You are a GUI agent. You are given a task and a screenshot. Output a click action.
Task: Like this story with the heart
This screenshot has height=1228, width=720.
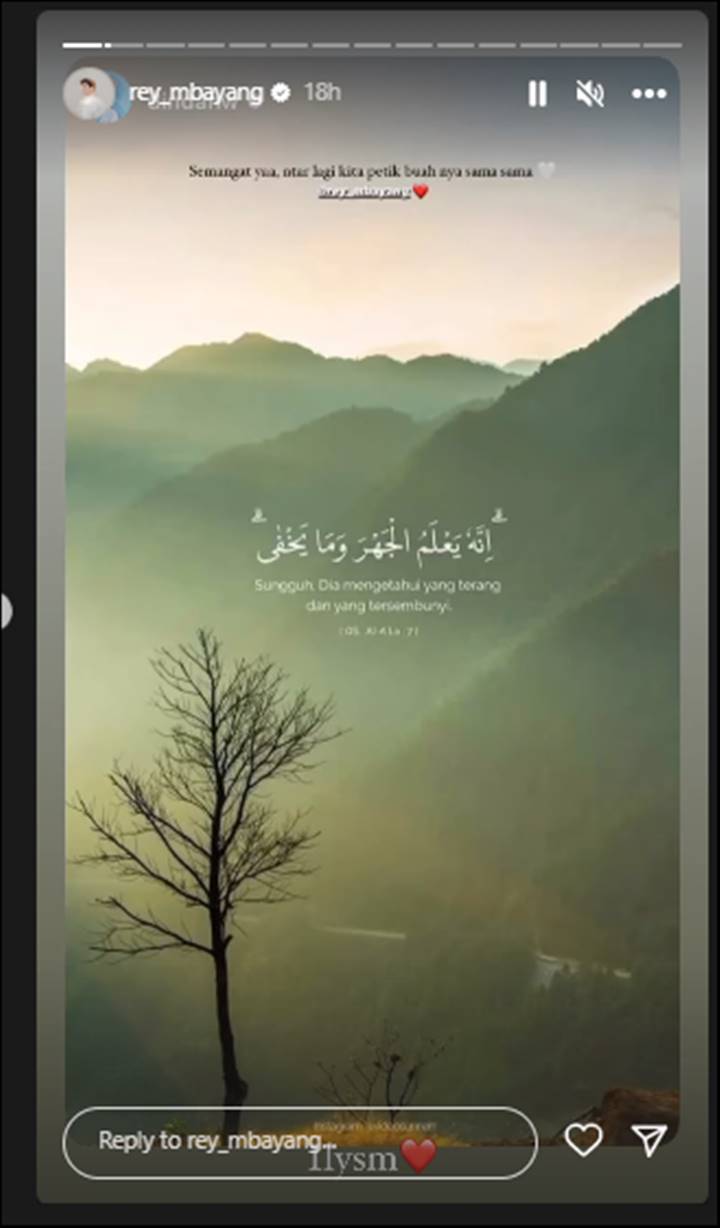pyautogui.click(x=583, y=1140)
